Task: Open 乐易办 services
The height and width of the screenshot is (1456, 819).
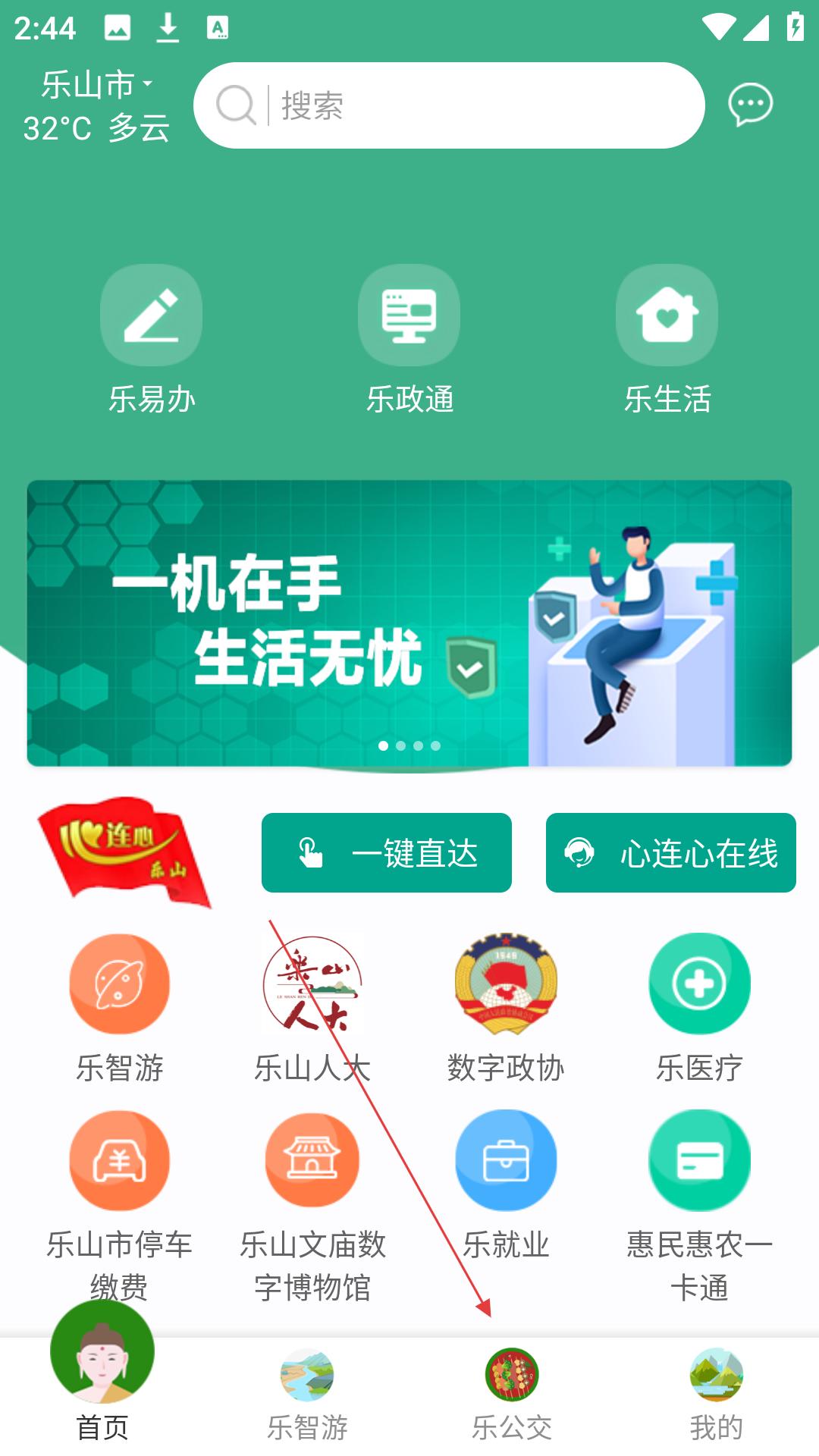Action: coord(152,339)
